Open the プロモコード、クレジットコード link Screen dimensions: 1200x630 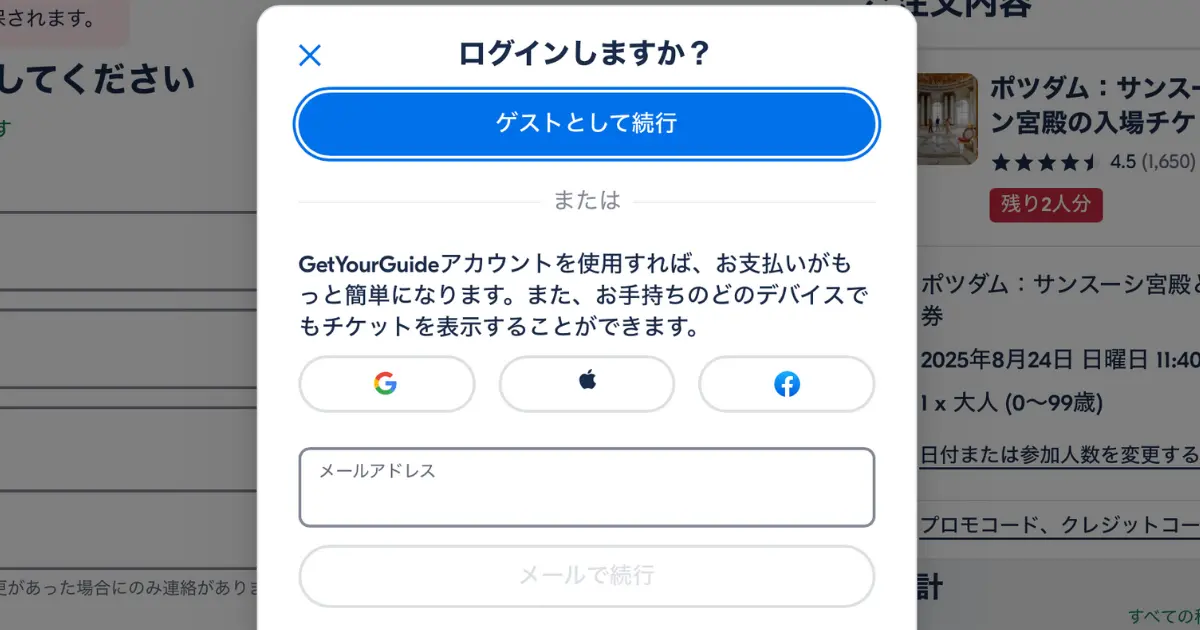coord(1058,524)
